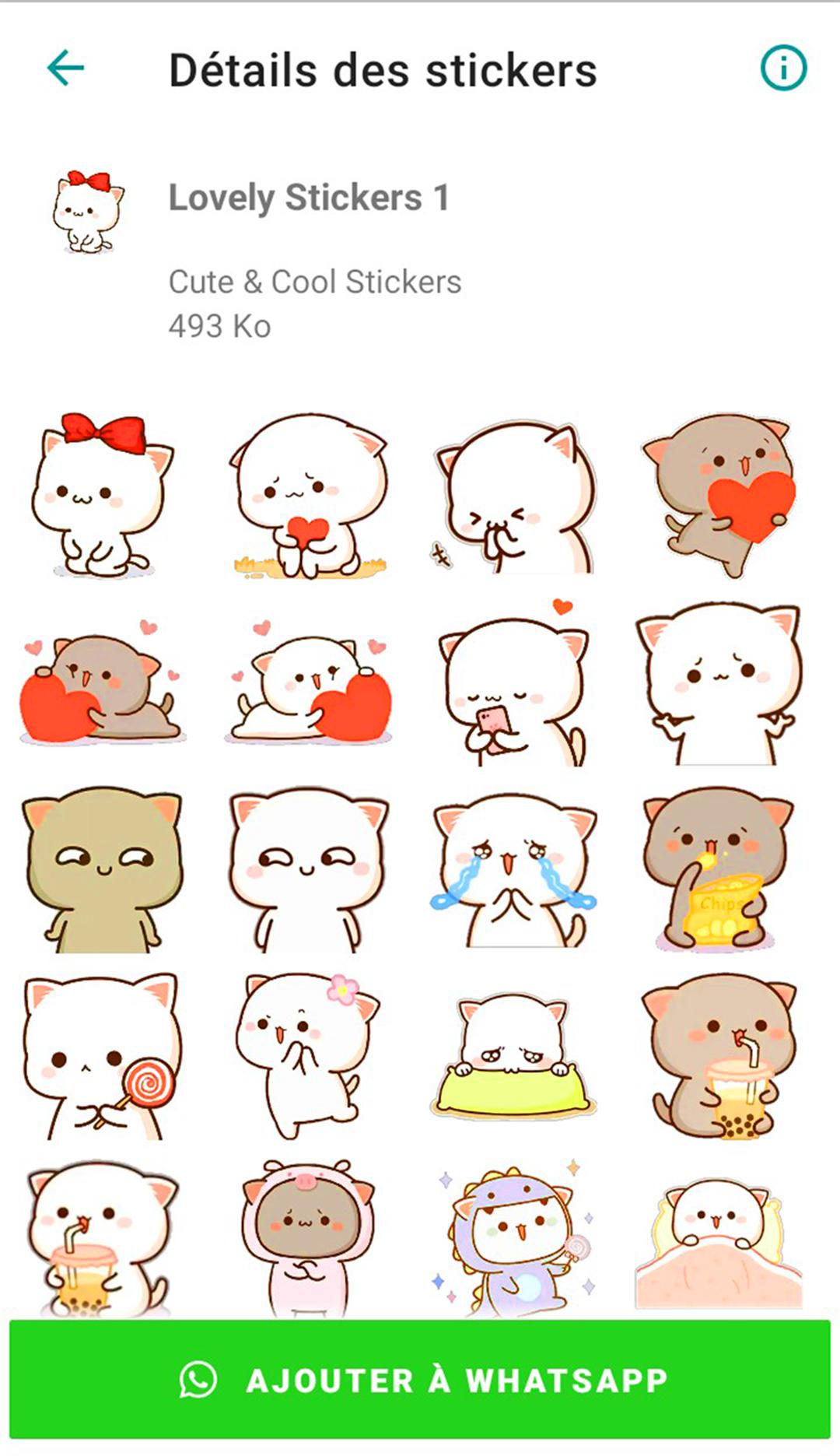This screenshot has height=1456, width=840.
Task: Tap the Ajouter à WhatsApp button
Action: coord(420,1380)
